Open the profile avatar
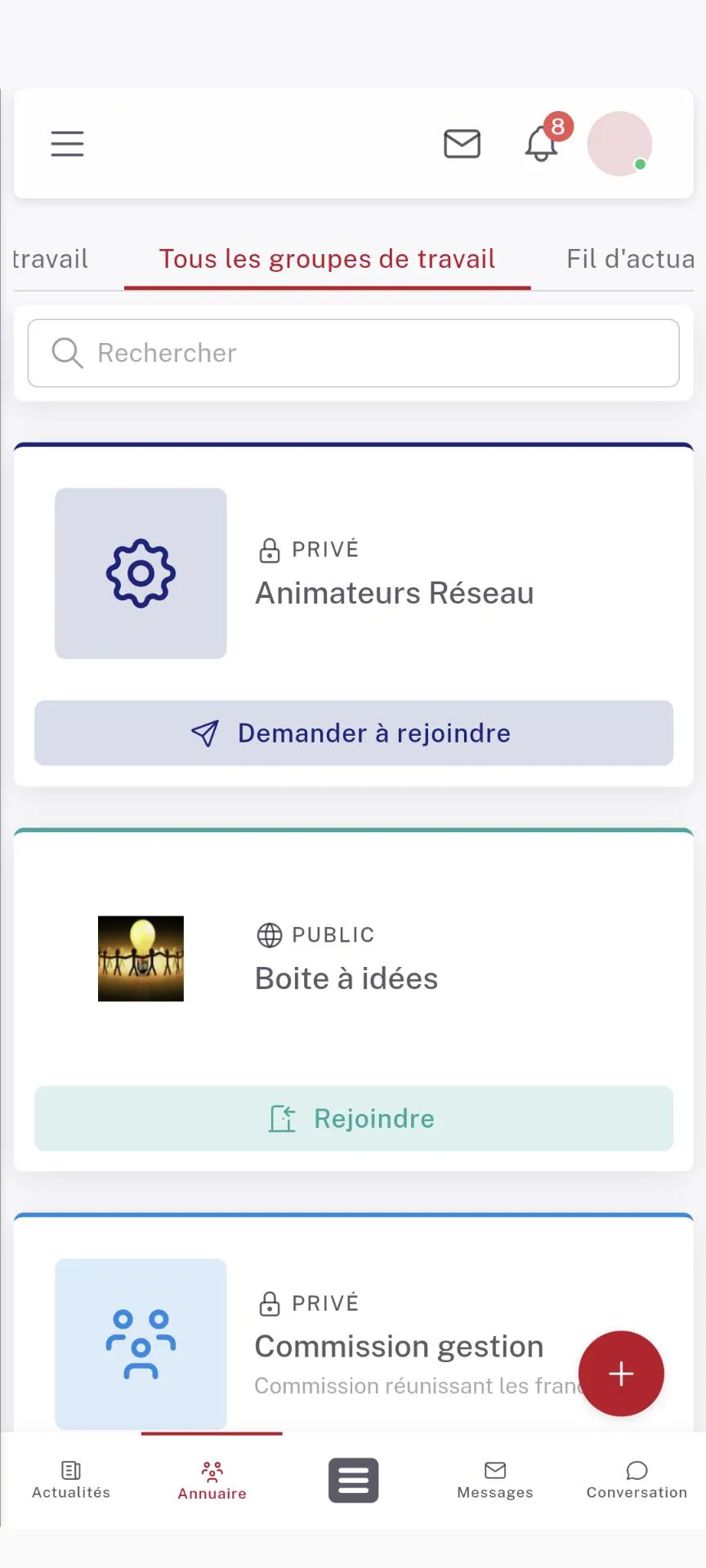 619,144
